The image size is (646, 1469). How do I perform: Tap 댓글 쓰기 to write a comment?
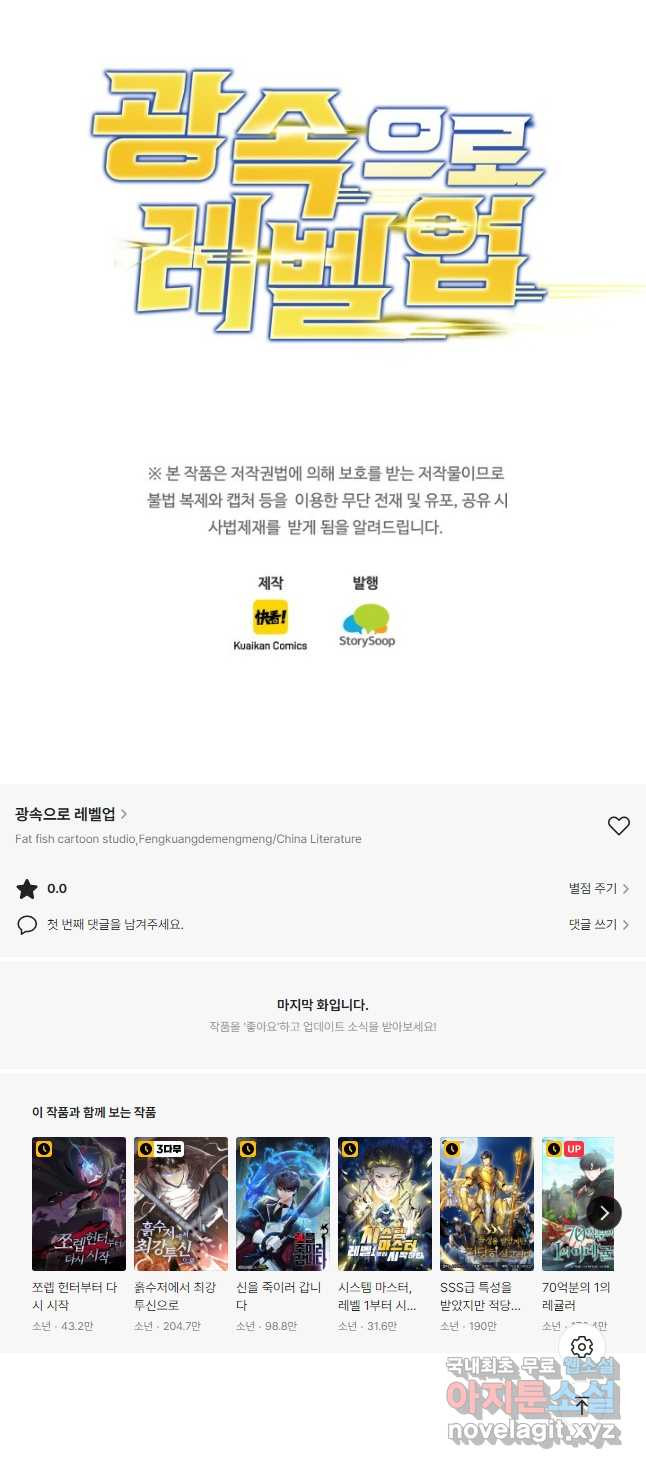(x=598, y=925)
